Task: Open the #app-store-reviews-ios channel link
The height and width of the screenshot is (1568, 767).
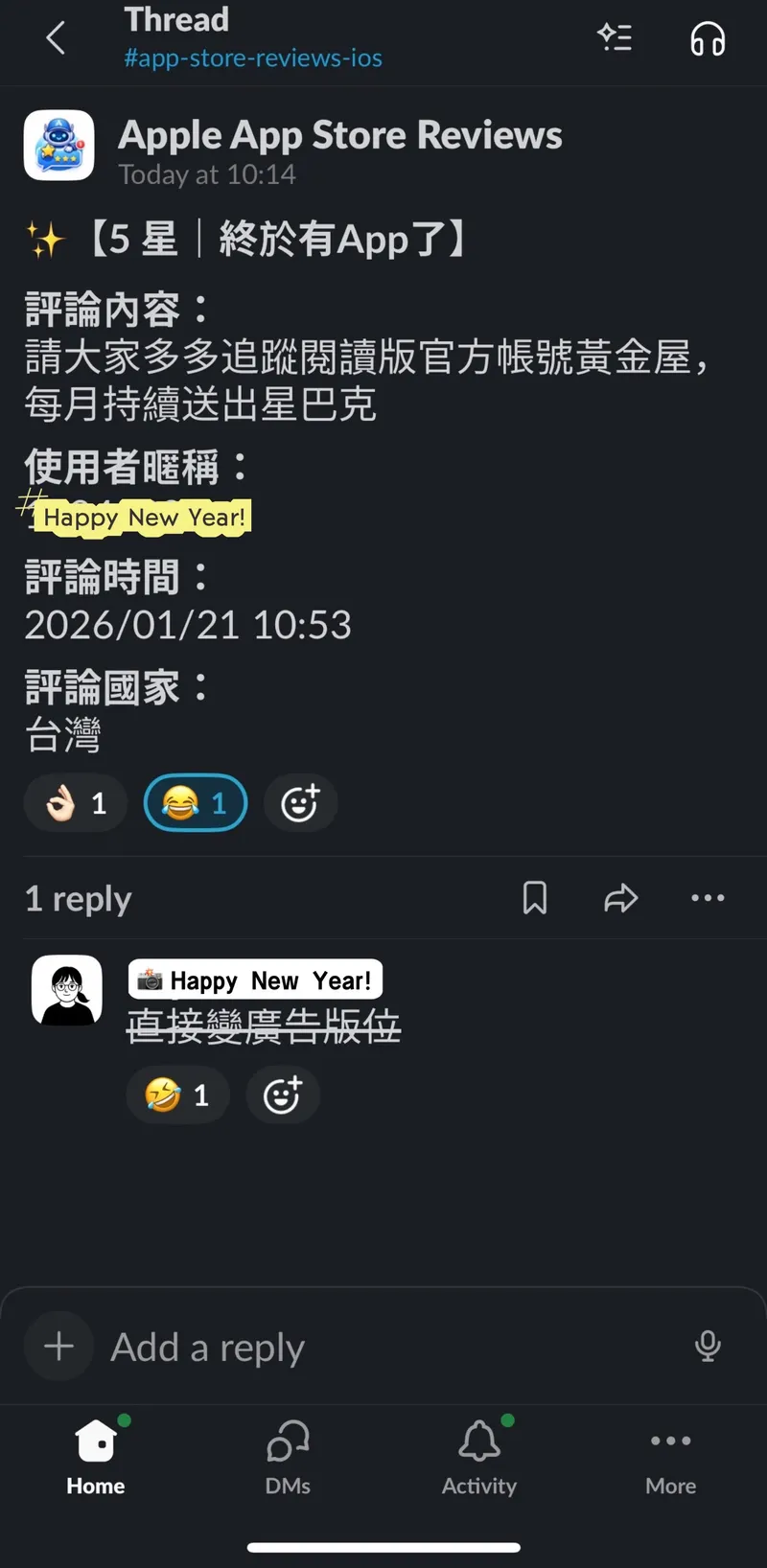Action: (x=253, y=58)
